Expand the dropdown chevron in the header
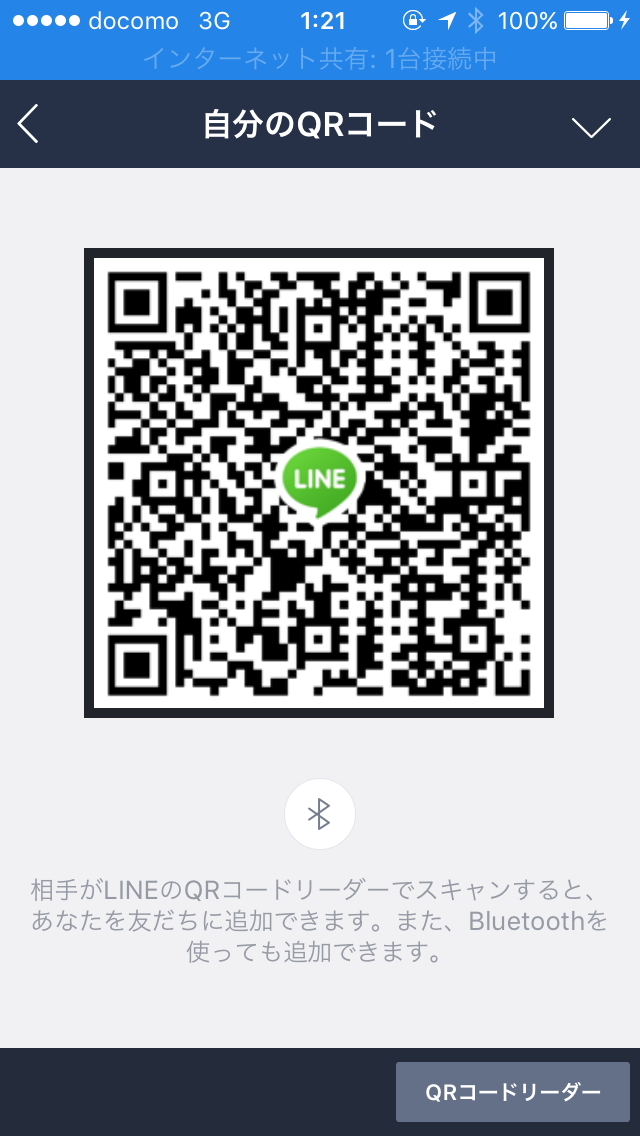The image size is (640, 1136). (590, 126)
